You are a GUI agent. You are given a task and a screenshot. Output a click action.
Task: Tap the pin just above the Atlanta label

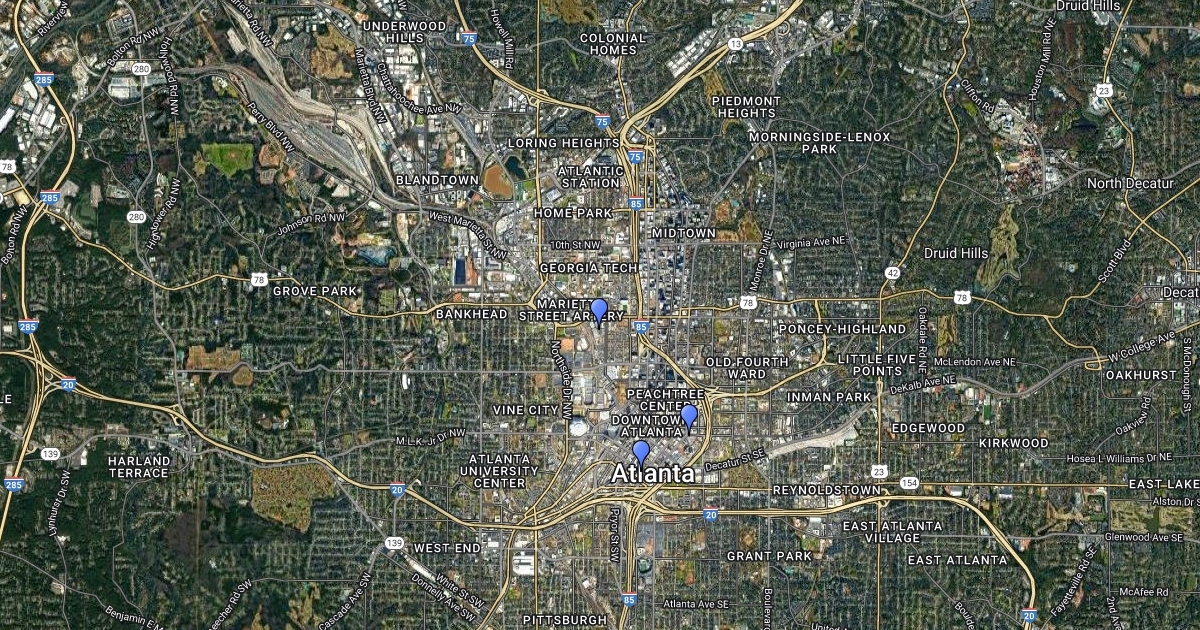641,453
